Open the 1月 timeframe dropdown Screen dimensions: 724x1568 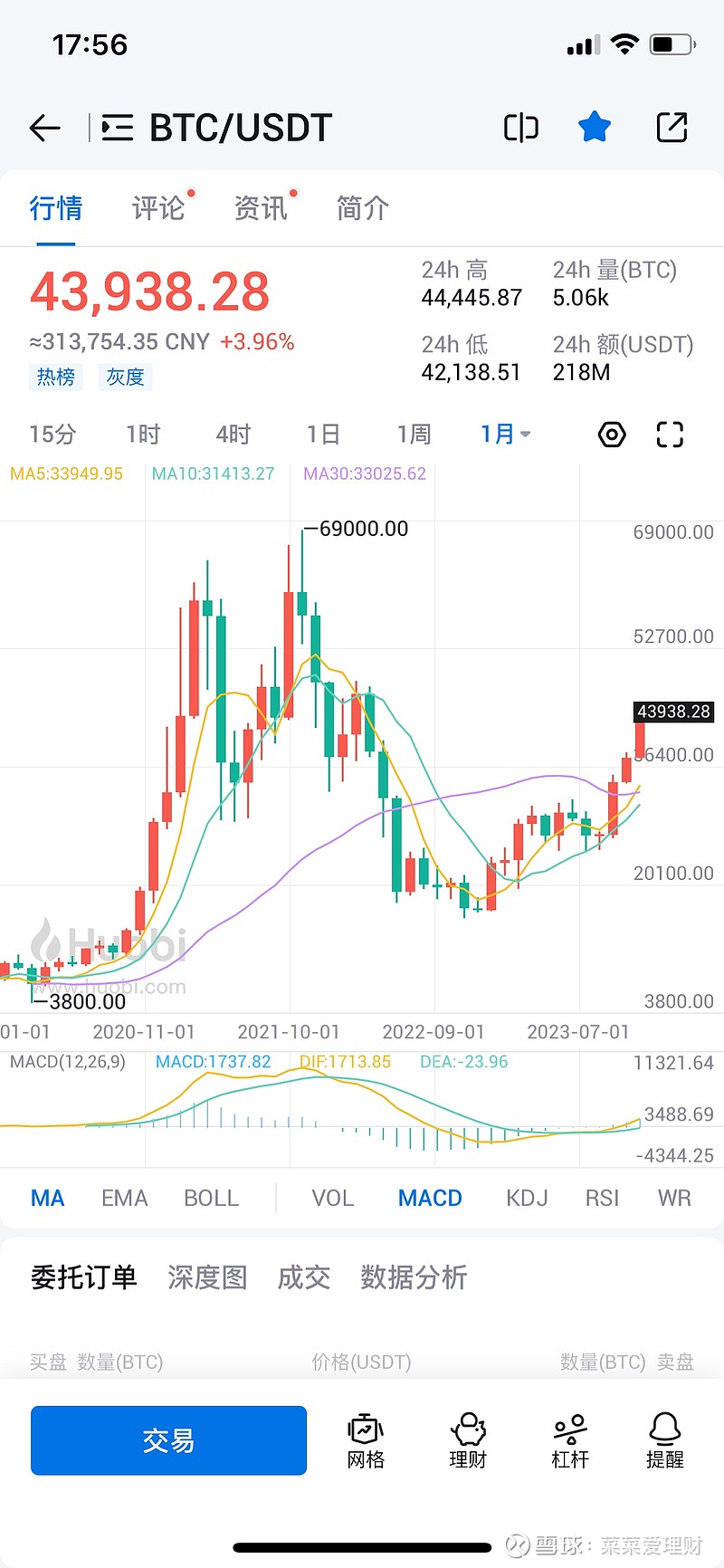point(504,435)
